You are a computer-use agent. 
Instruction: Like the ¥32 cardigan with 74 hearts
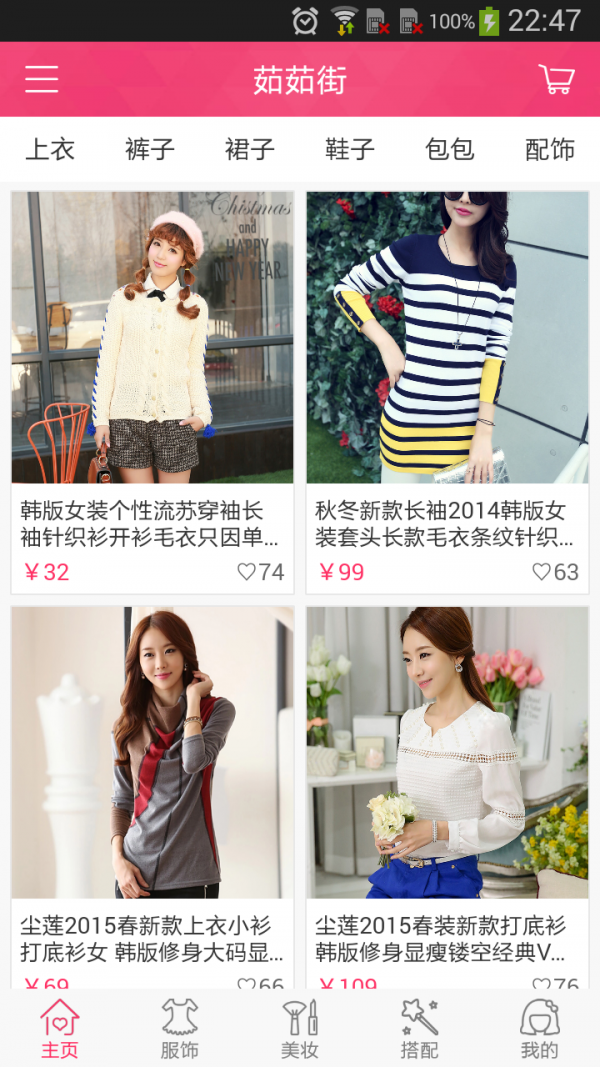click(x=247, y=572)
